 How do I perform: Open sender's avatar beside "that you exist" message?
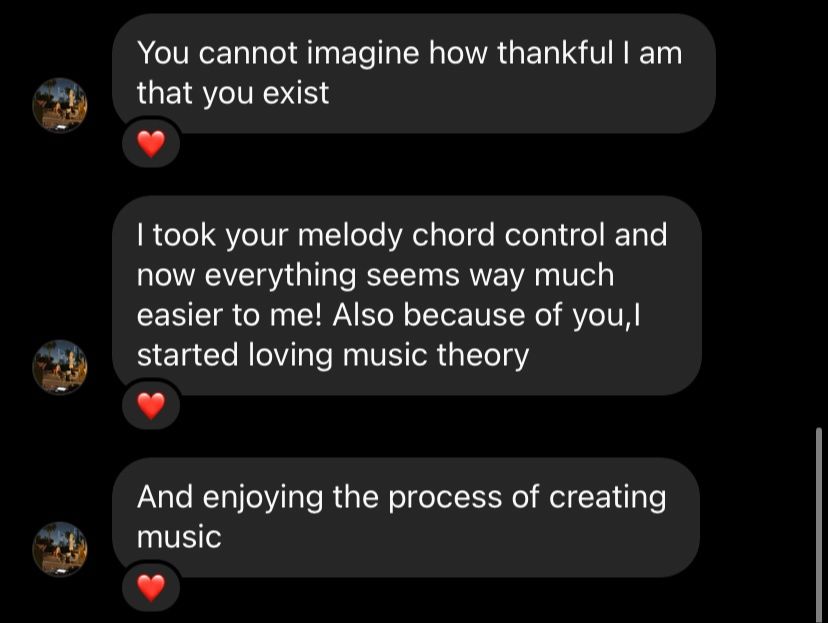[60, 105]
